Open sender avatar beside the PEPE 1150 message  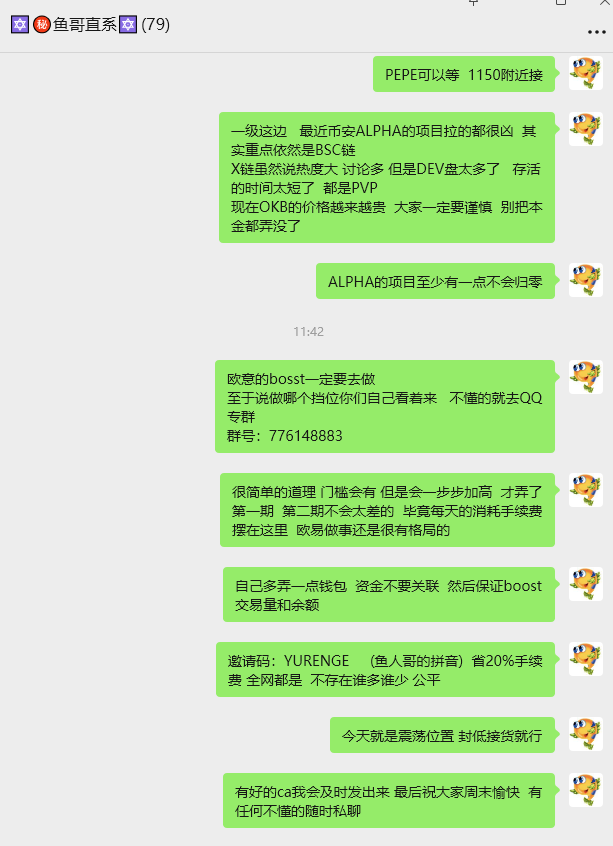585,73
